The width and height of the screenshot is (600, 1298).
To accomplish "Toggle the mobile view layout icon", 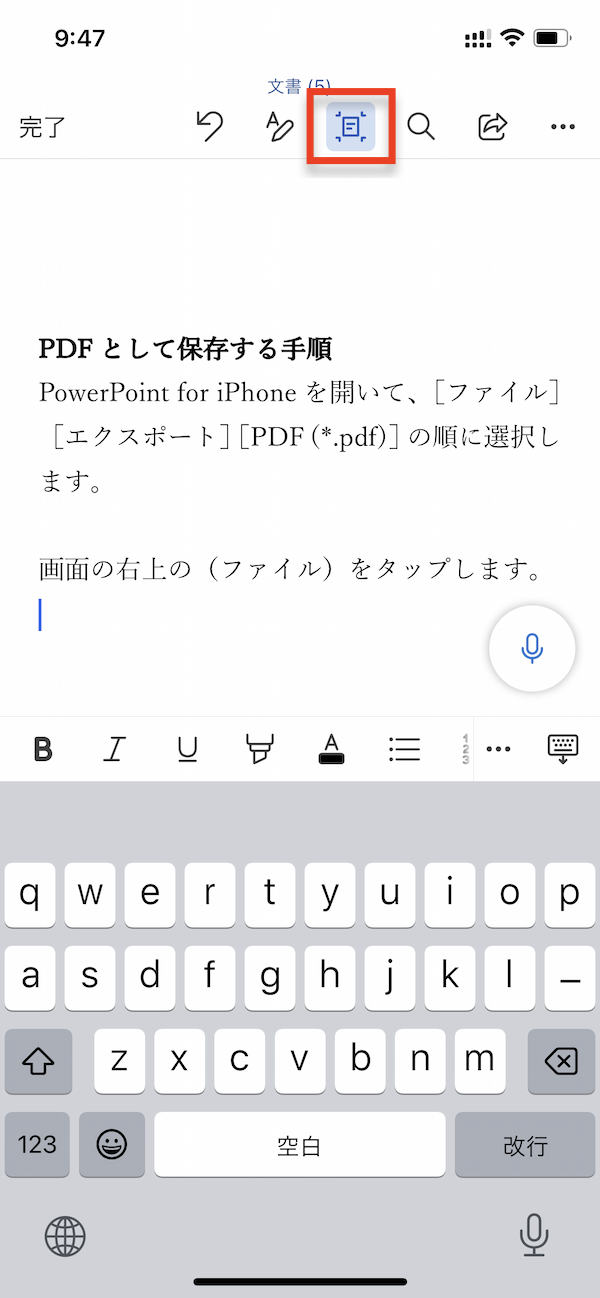I will (x=350, y=127).
